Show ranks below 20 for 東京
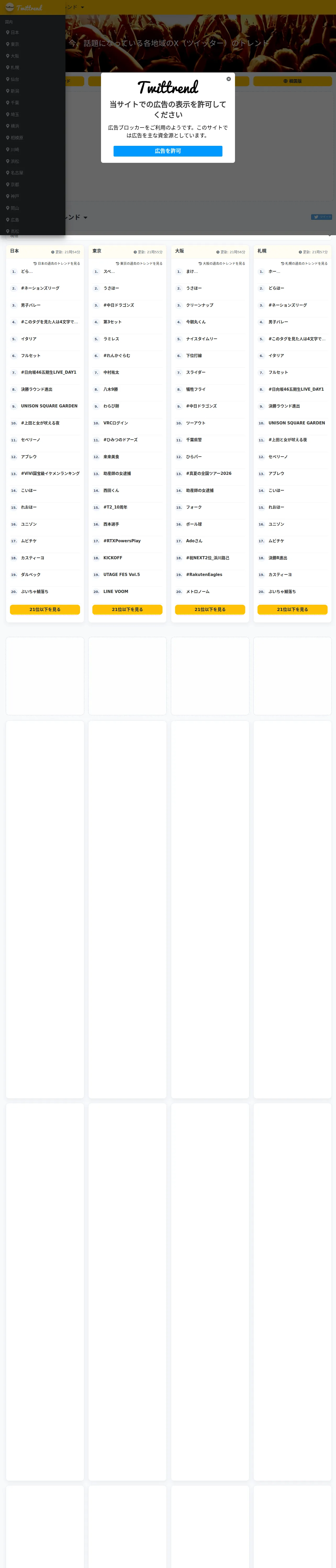The width and height of the screenshot is (336, 1568). point(127,609)
